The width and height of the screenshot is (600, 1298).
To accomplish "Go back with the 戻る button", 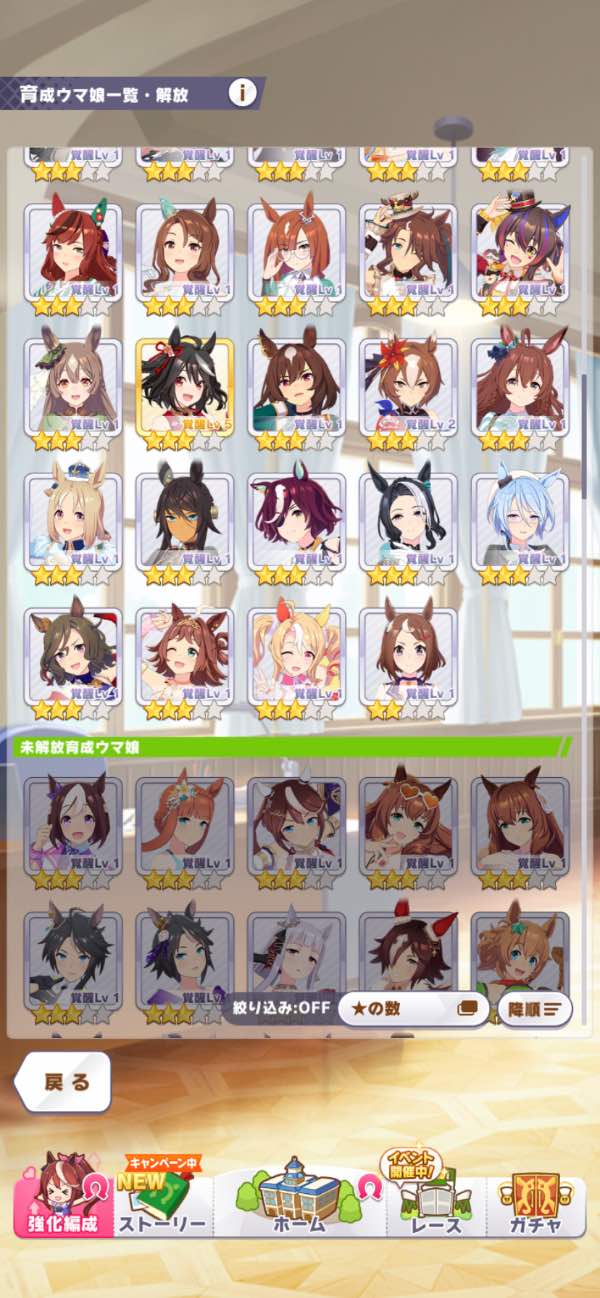I will 64,1081.
